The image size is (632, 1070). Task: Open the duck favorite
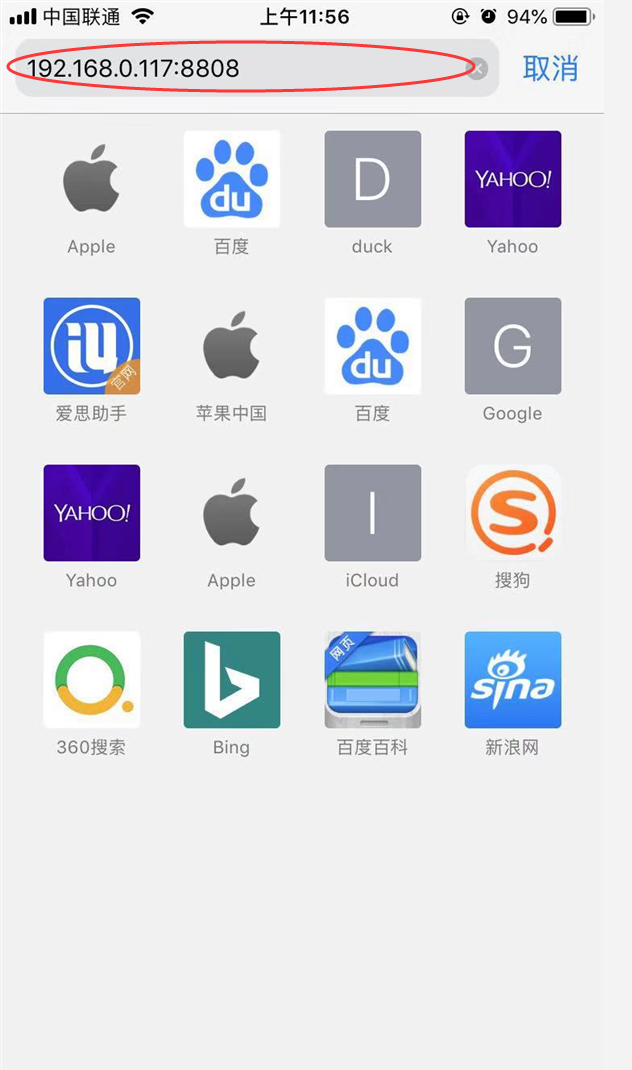point(372,180)
